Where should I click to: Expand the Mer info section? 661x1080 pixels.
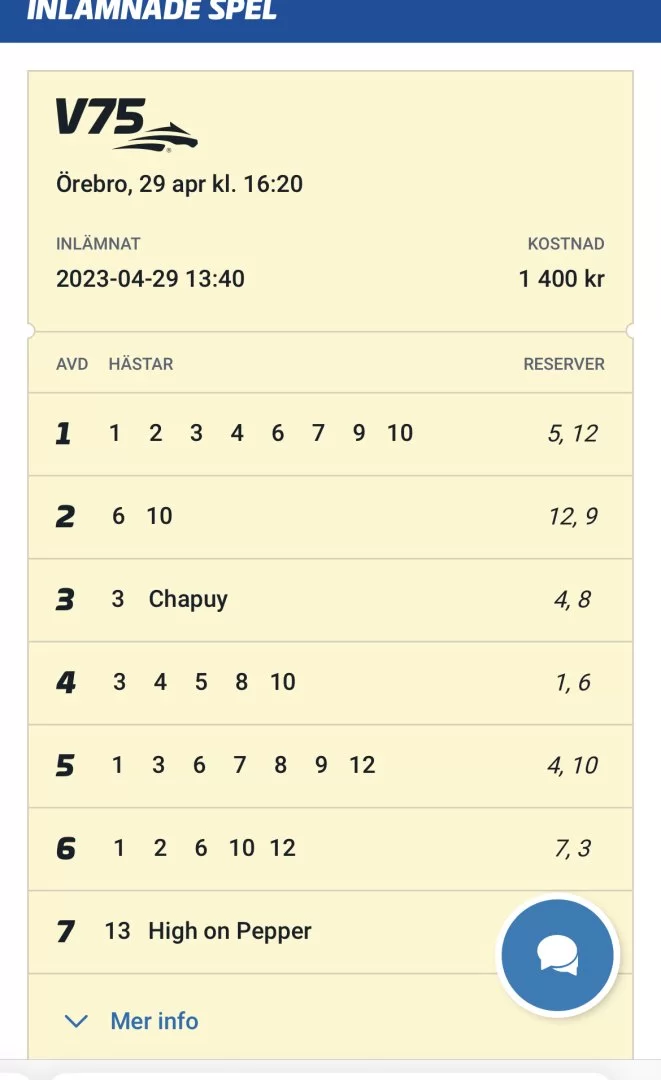[131, 1021]
